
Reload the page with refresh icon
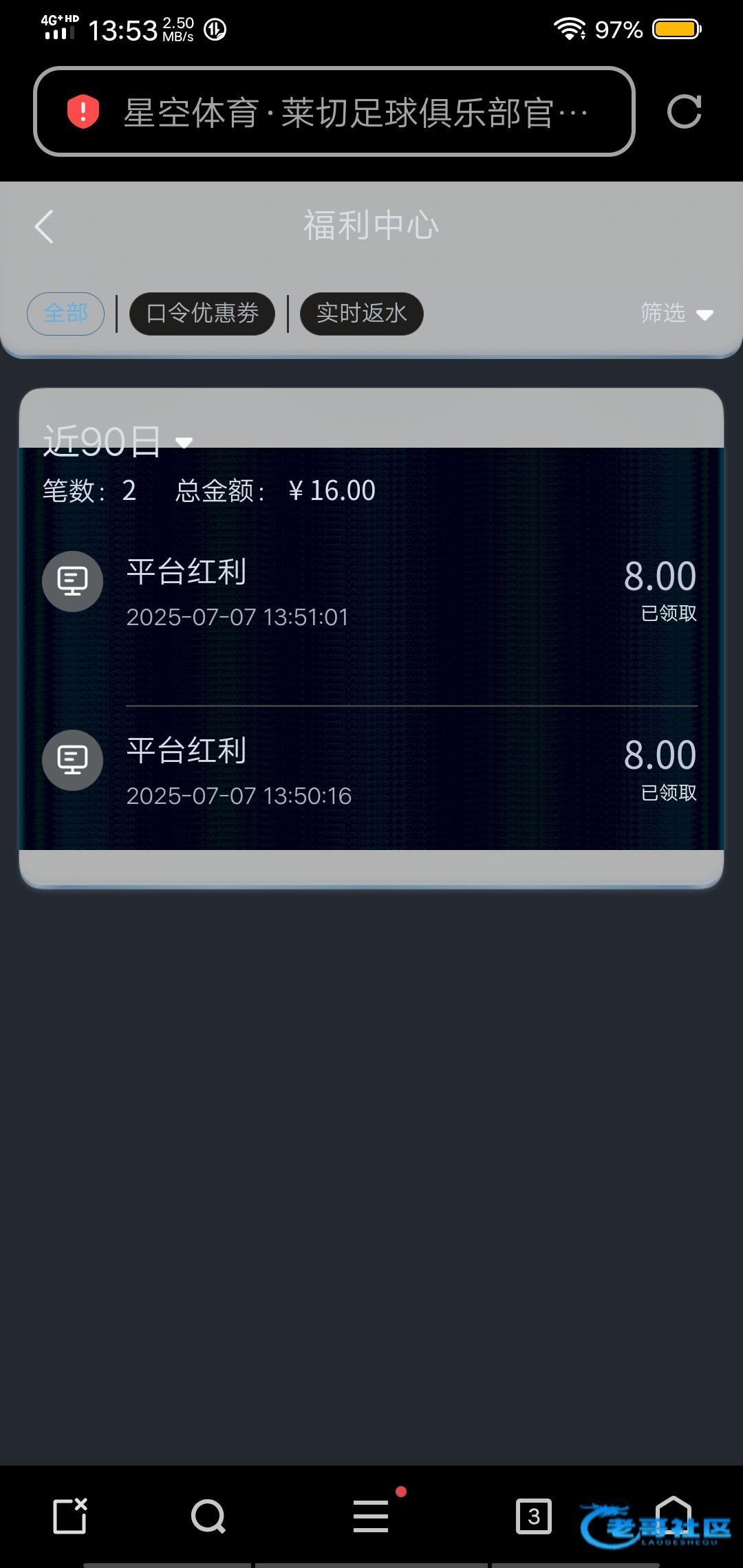tap(684, 111)
